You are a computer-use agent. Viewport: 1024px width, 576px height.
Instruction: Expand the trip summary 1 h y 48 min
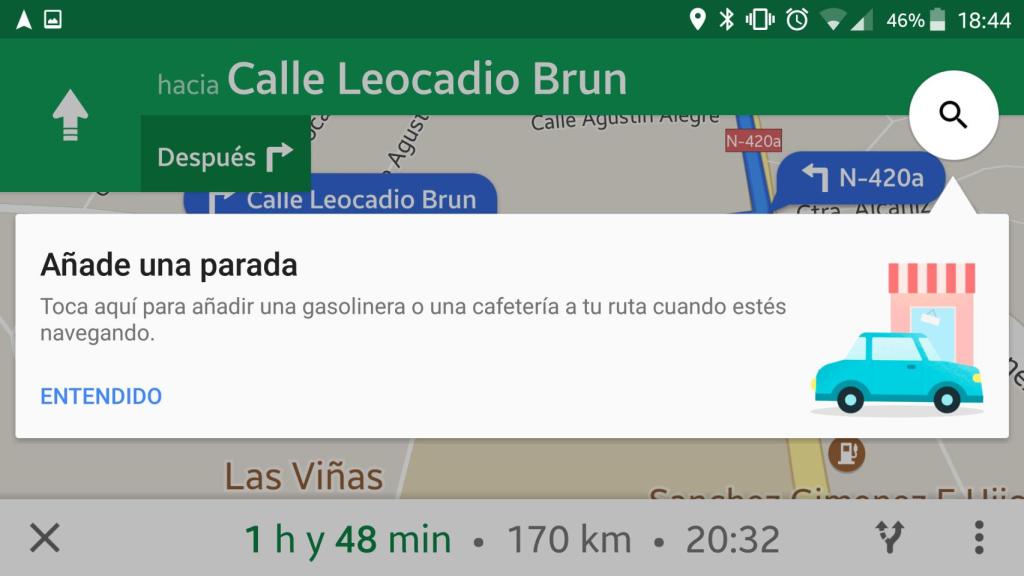click(348, 539)
